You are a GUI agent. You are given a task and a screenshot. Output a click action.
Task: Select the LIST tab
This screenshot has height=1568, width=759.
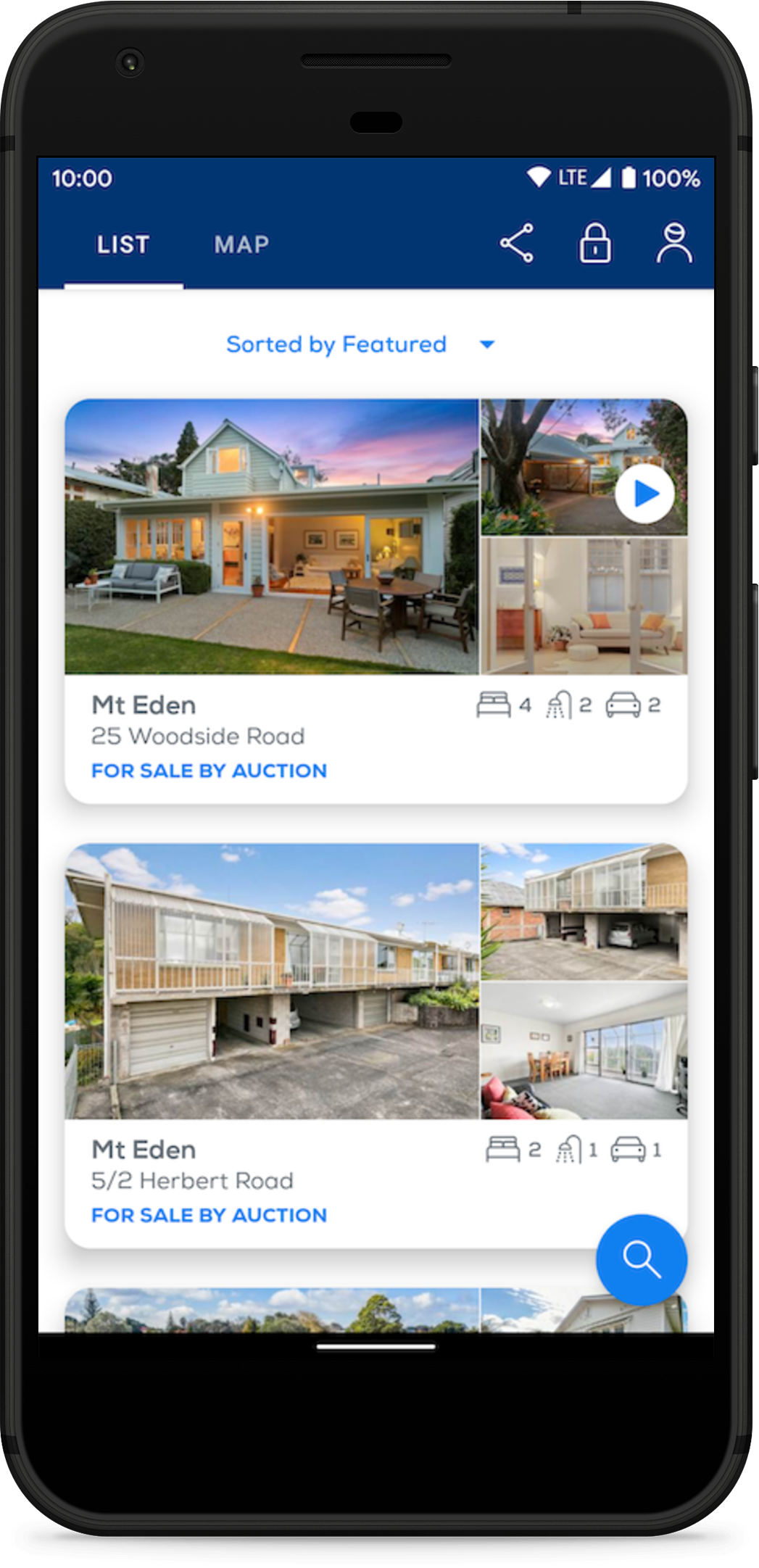(x=123, y=245)
